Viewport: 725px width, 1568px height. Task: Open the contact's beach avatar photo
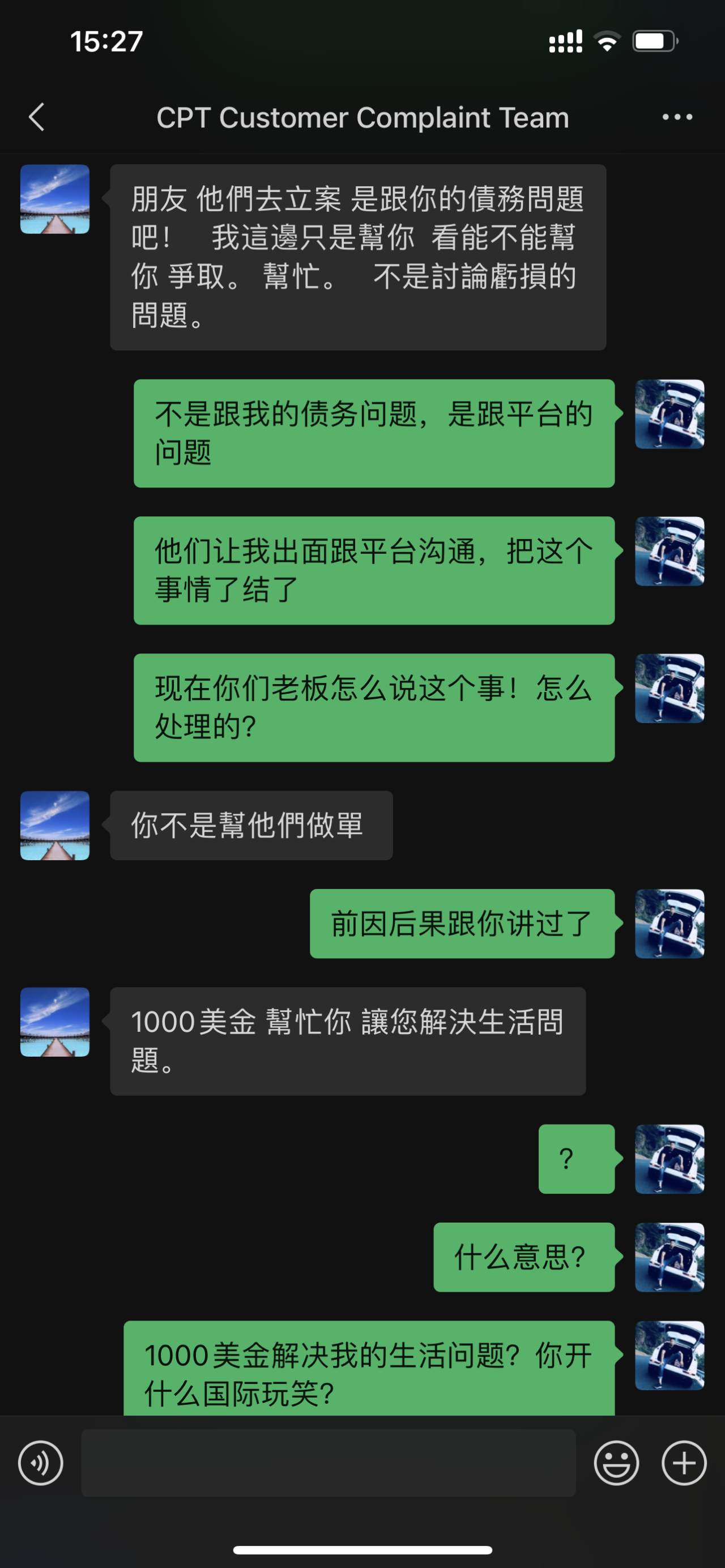pos(54,201)
